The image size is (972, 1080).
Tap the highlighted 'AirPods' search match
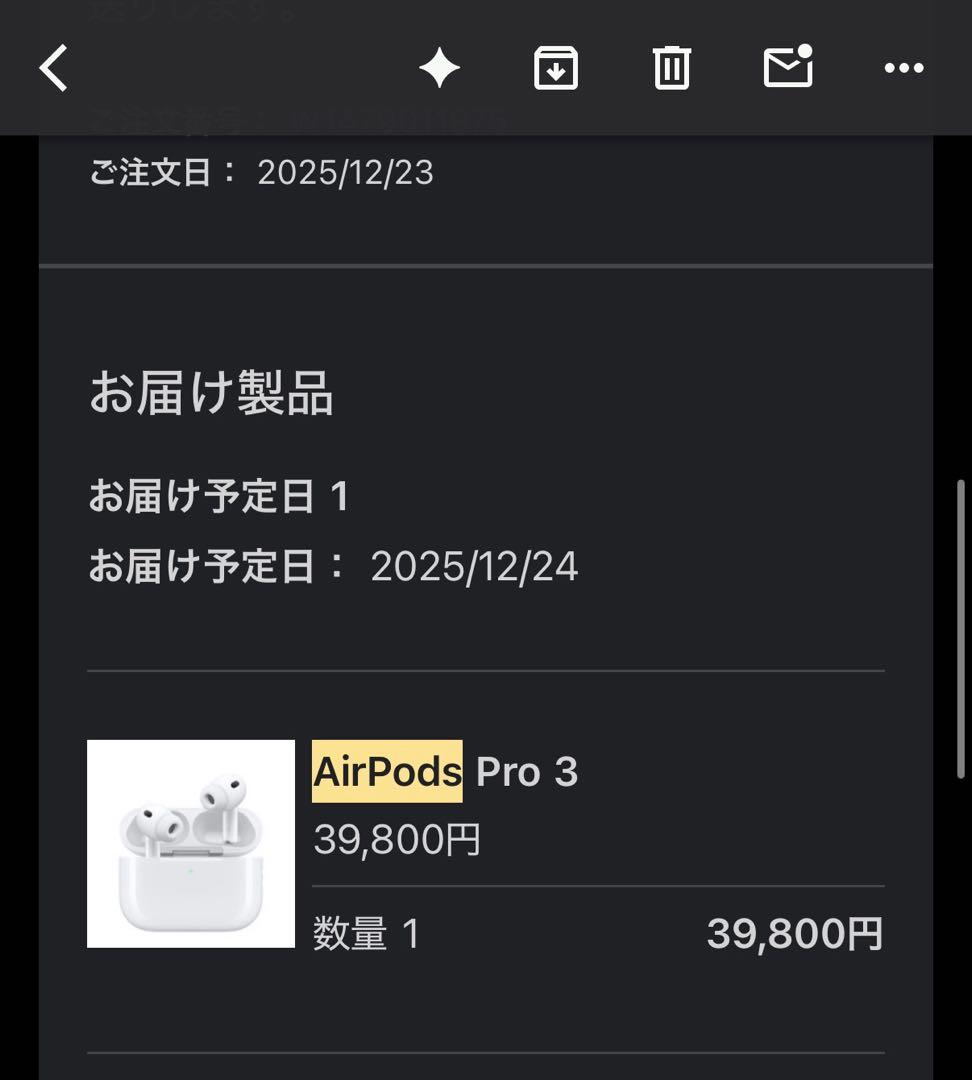386,771
